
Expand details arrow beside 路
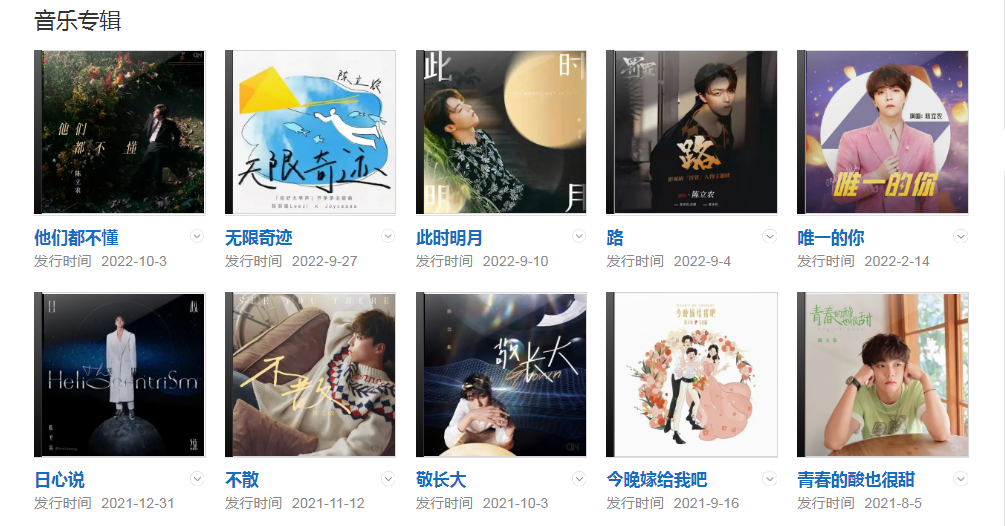click(x=770, y=236)
